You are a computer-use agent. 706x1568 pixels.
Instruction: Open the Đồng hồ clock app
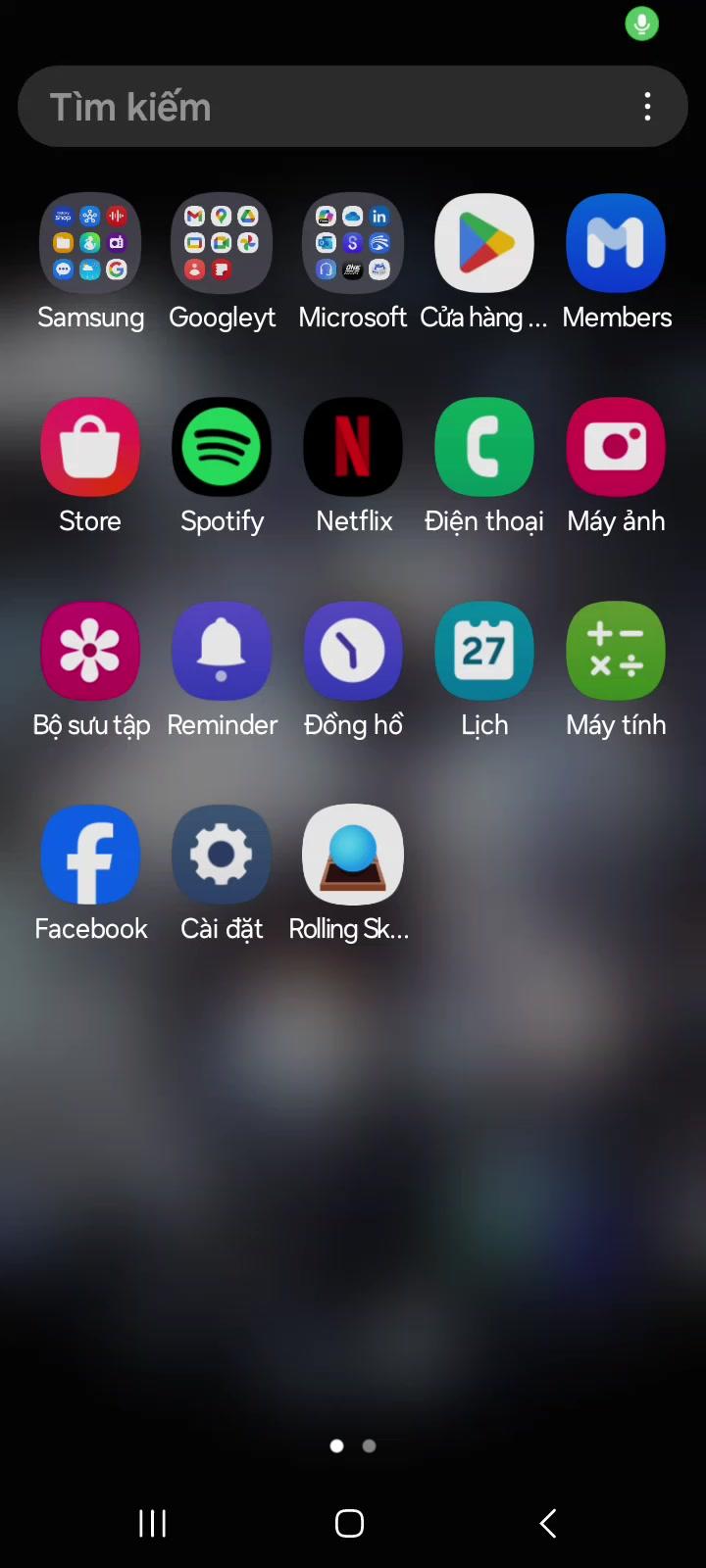(353, 651)
